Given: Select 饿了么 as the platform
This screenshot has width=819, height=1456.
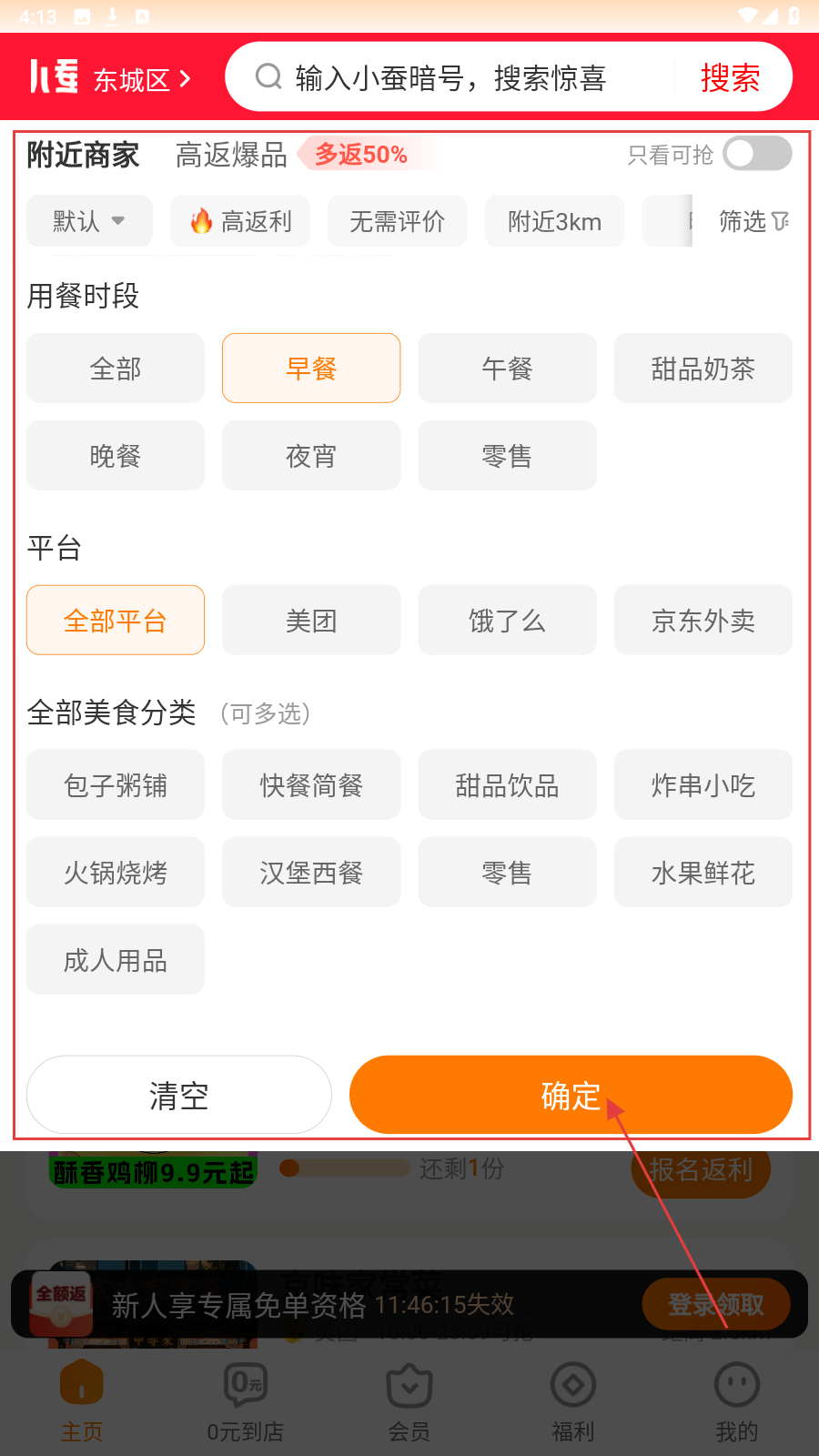Looking at the screenshot, I should [x=507, y=621].
